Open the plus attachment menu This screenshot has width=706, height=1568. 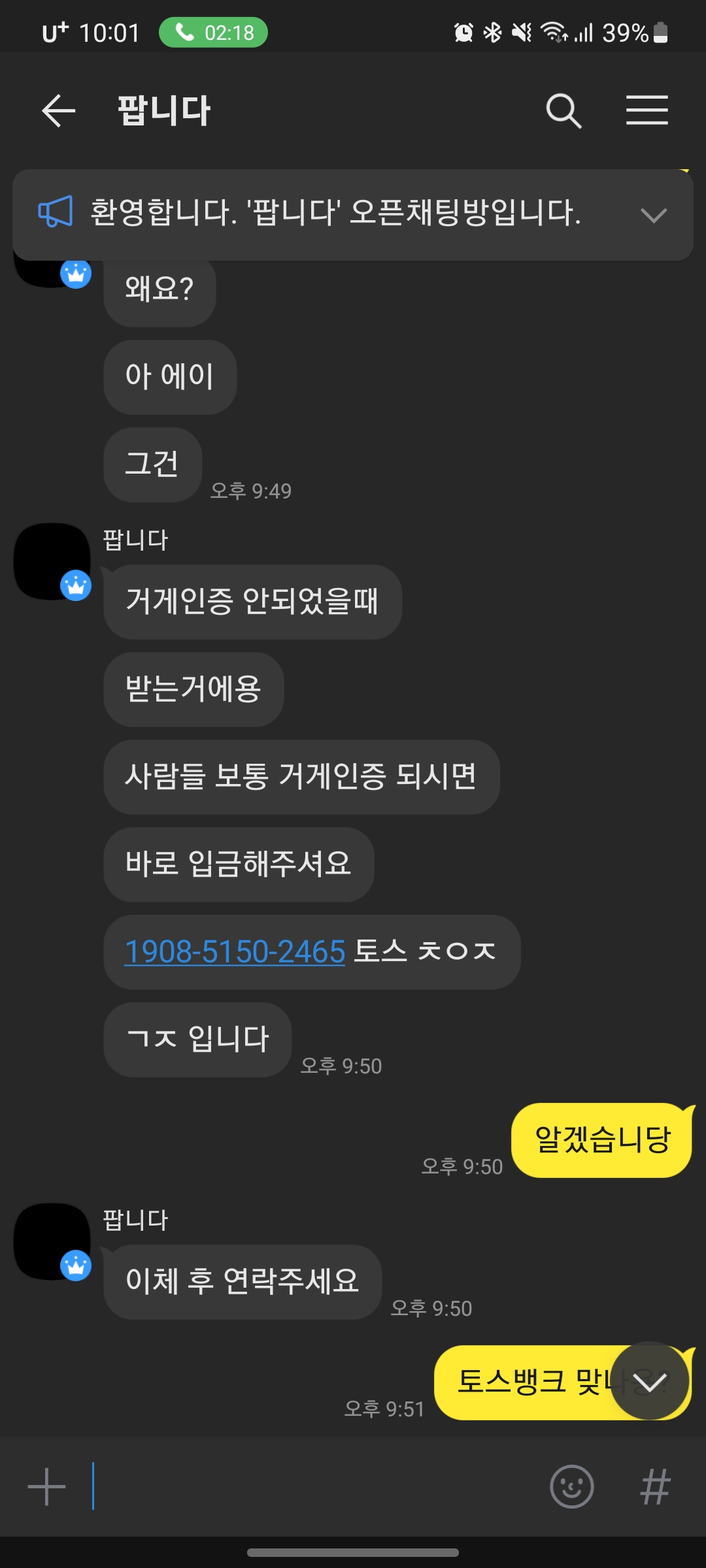[46, 1487]
